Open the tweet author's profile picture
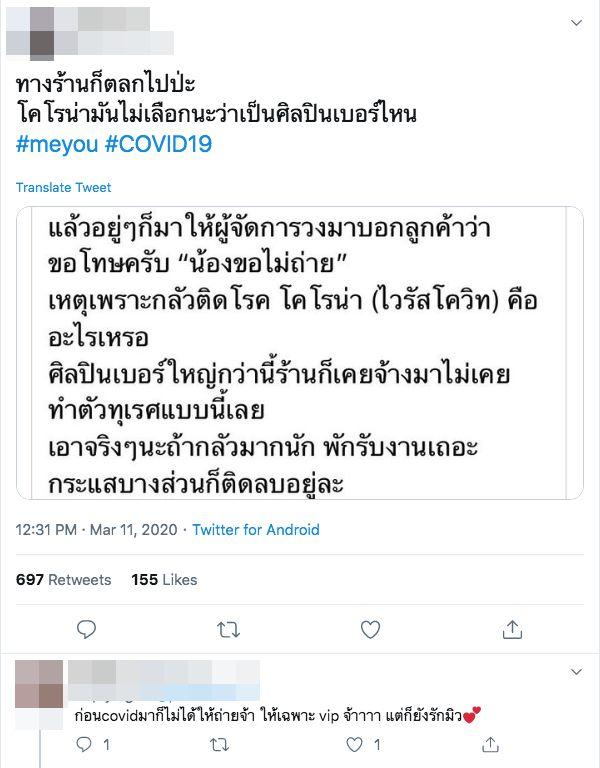 click(x=41, y=33)
